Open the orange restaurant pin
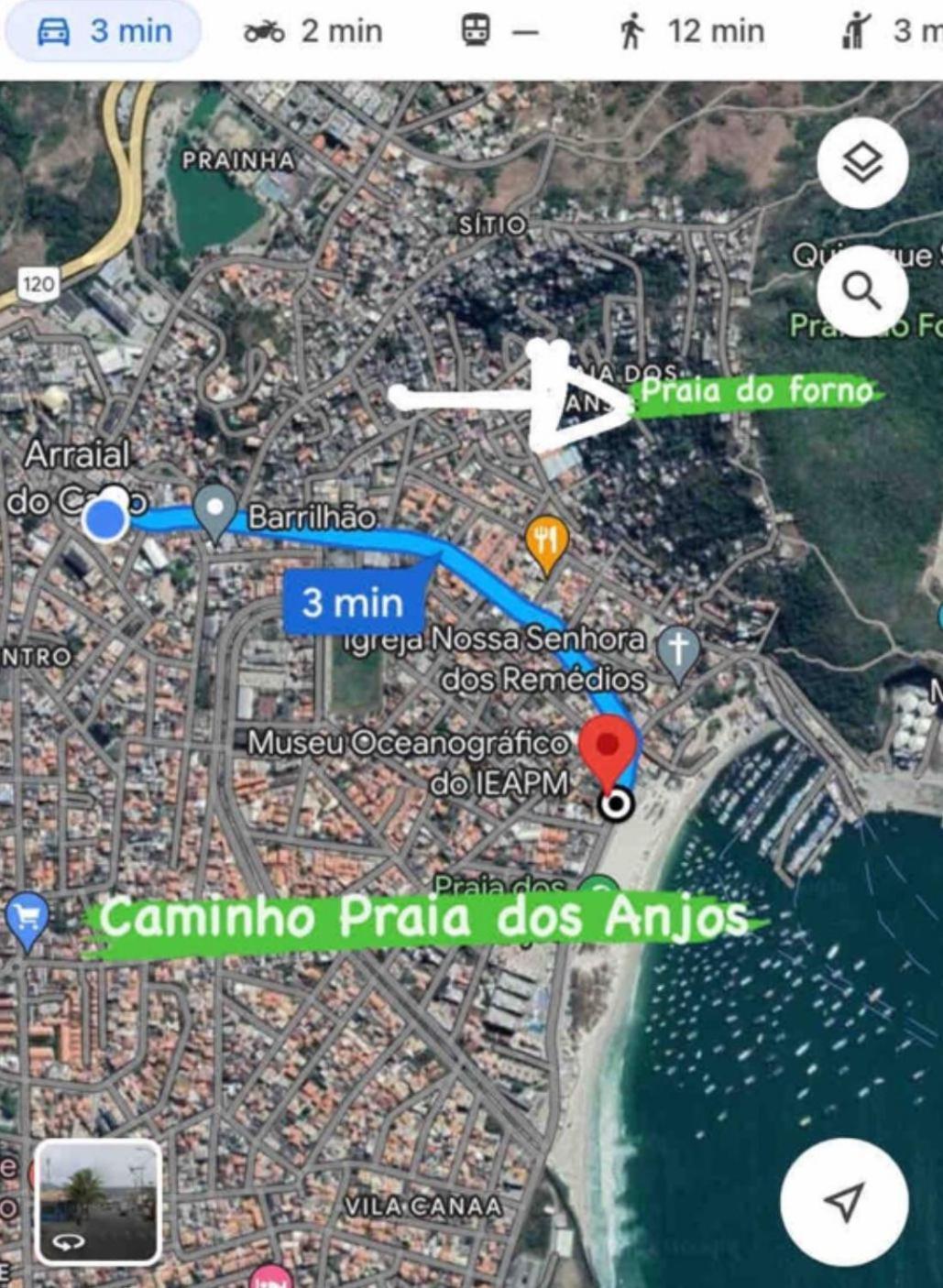This screenshot has width=943, height=1288. (x=547, y=540)
